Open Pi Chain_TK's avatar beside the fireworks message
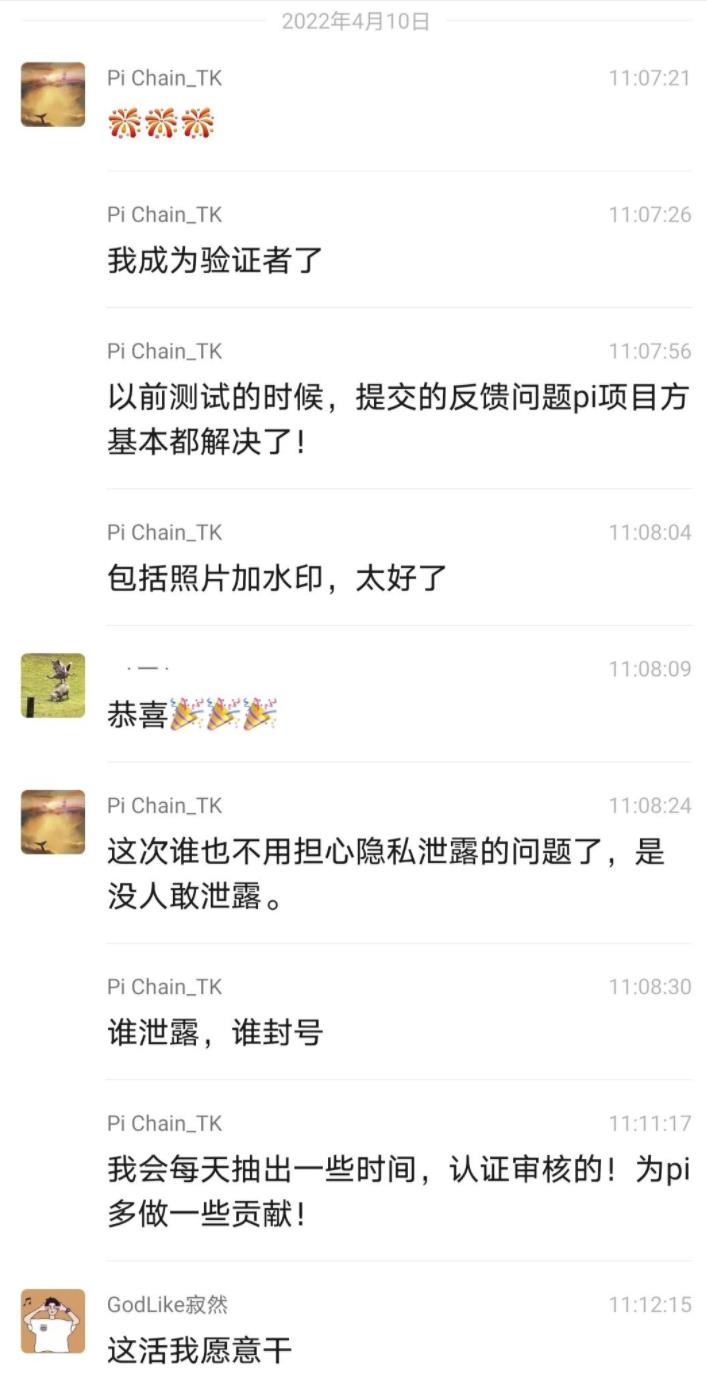This screenshot has height=1388, width=707. pyautogui.click(x=53, y=94)
